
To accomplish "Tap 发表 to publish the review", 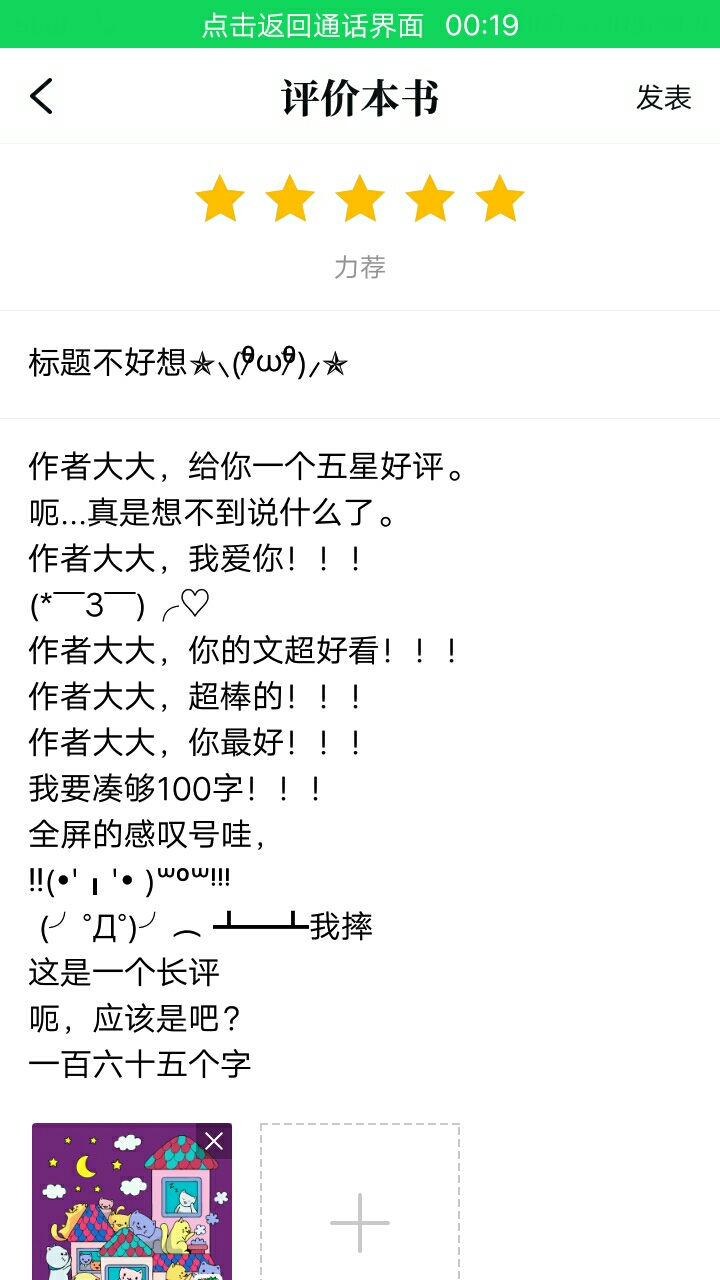I will pos(664,97).
